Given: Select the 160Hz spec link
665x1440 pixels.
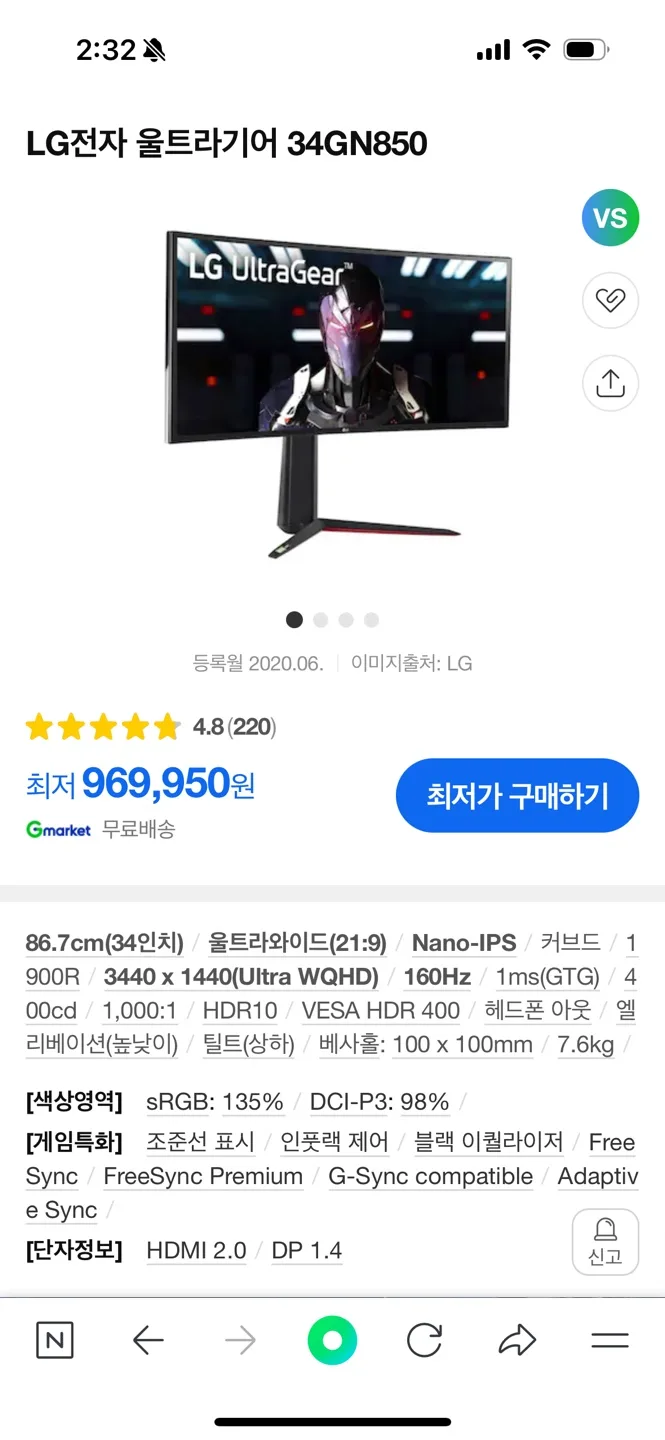Looking at the screenshot, I should click(x=438, y=977).
